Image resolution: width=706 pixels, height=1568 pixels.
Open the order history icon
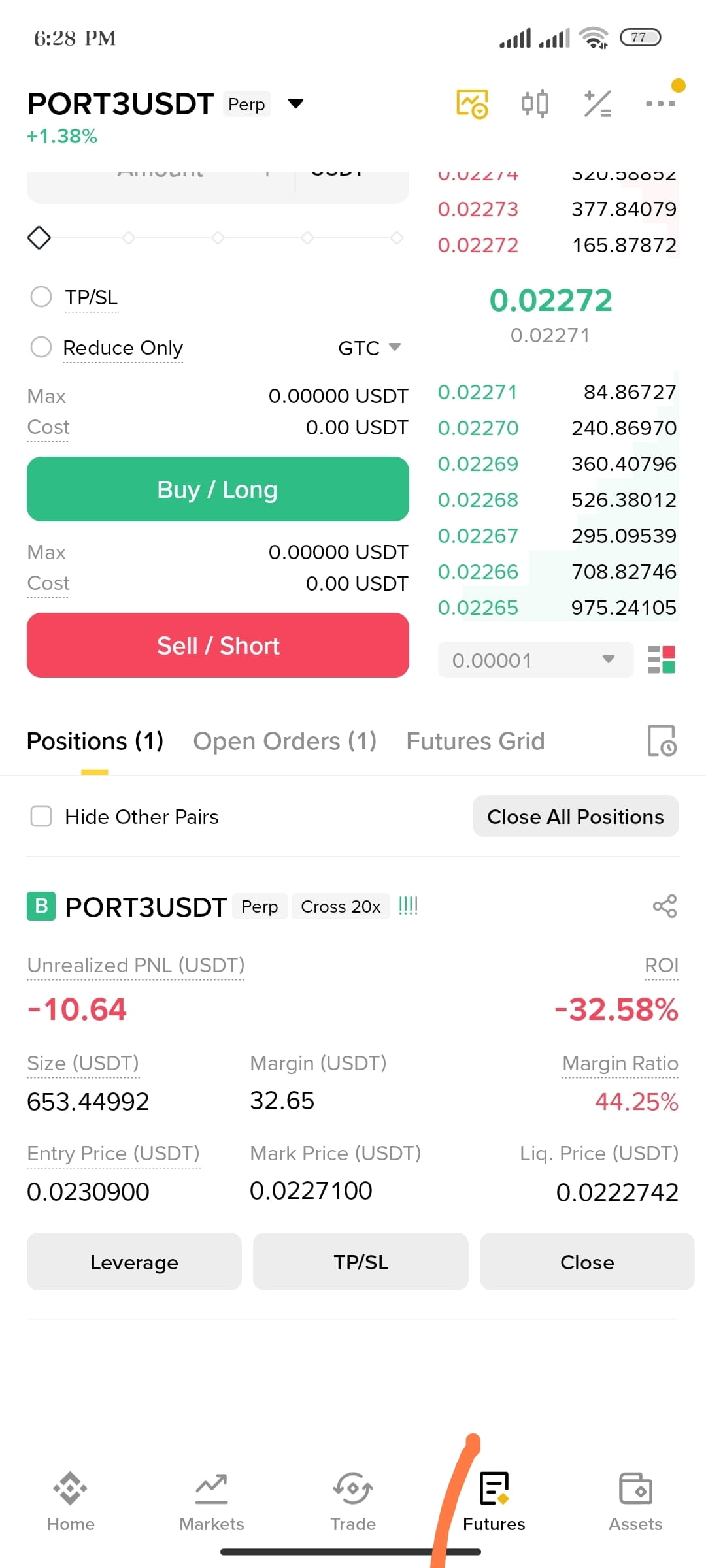pos(662,741)
